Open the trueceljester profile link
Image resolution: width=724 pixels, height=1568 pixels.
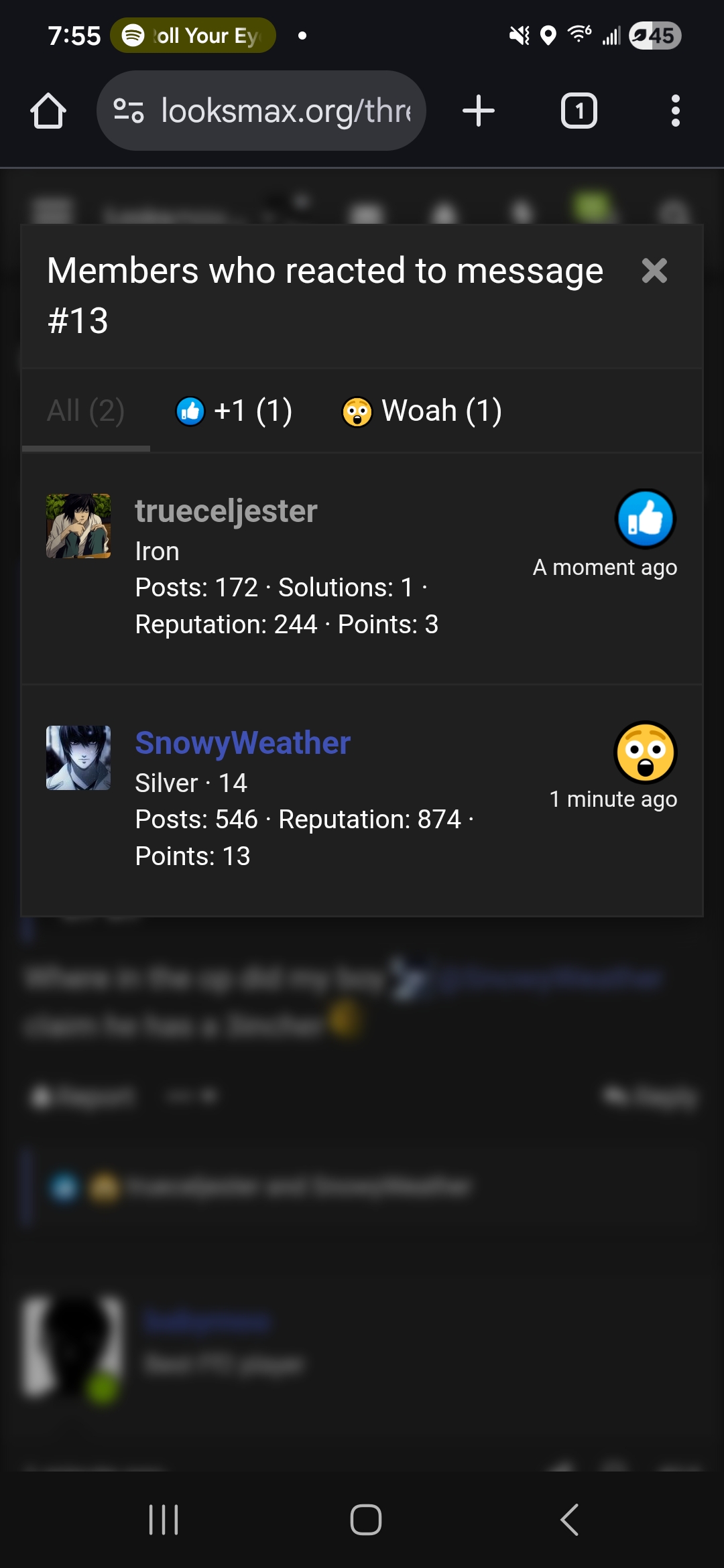click(226, 511)
